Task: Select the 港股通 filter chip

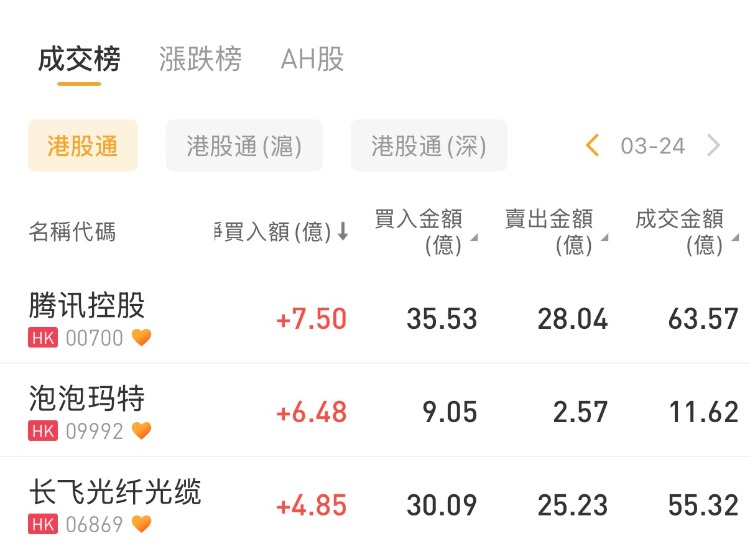Action: pyautogui.click(x=83, y=146)
